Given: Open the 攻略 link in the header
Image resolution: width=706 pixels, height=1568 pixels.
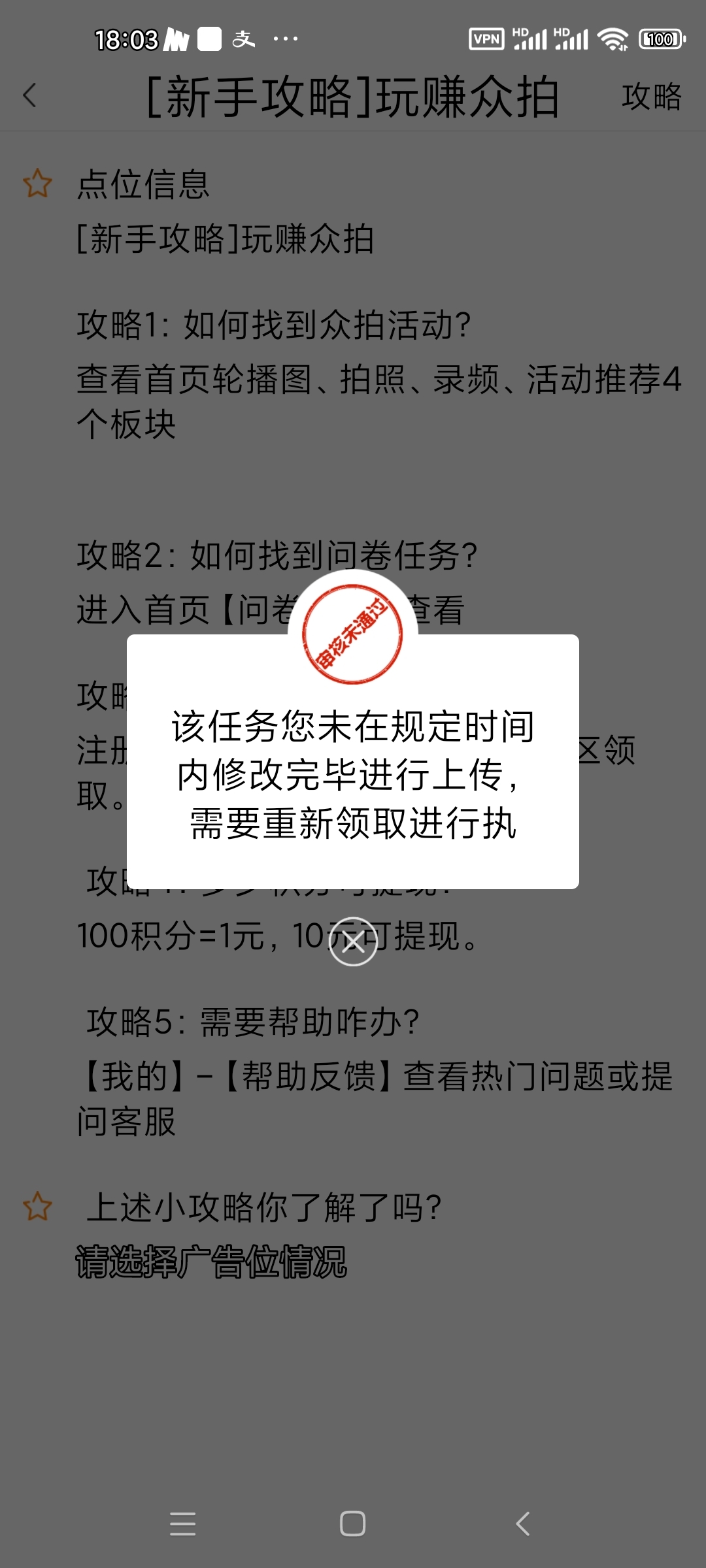Looking at the screenshot, I should pyautogui.click(x=652, y=97).
